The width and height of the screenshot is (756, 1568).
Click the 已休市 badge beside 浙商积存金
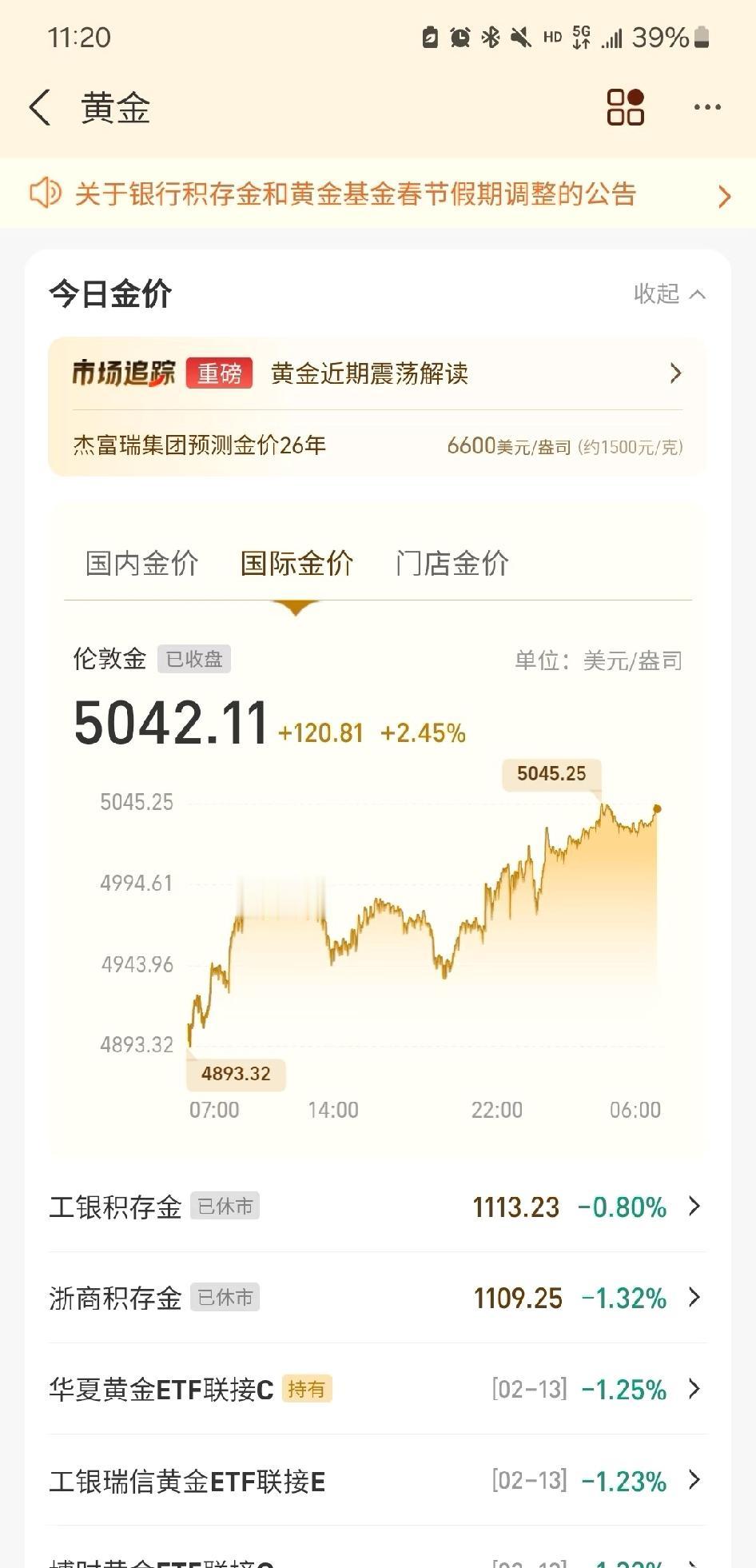[x=225, y=1297]
